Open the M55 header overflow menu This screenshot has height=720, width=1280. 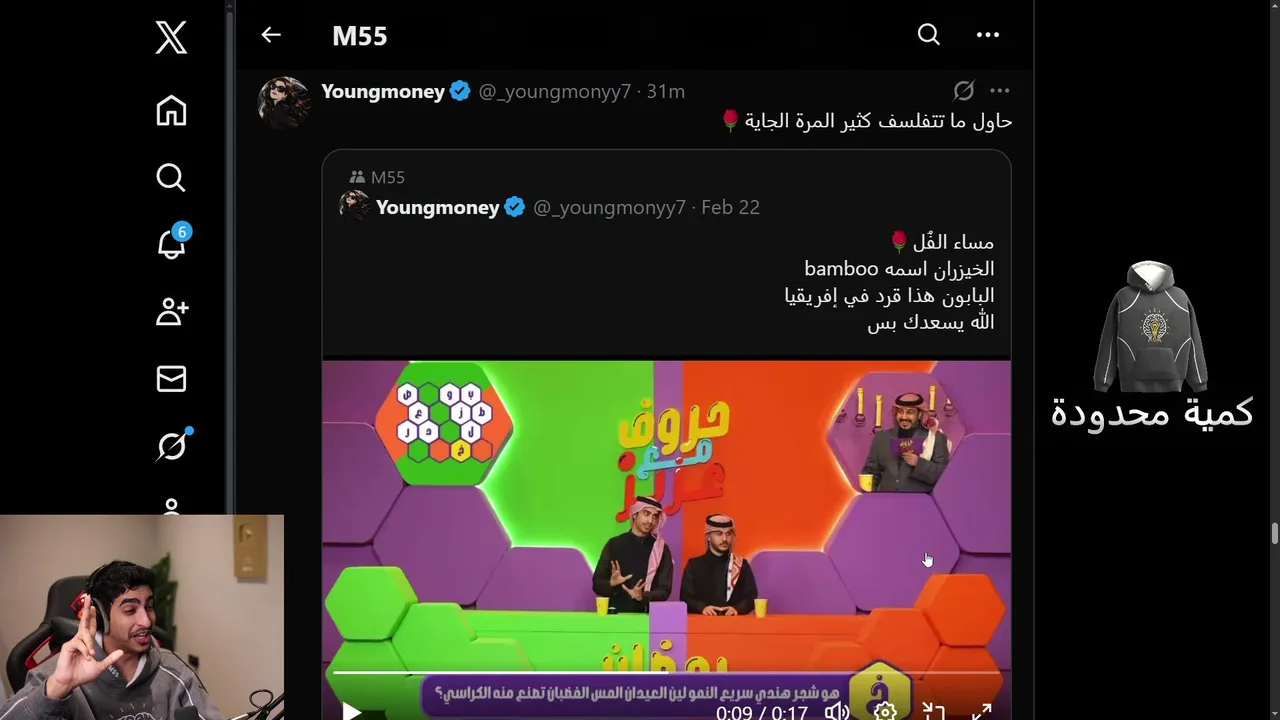987,35
